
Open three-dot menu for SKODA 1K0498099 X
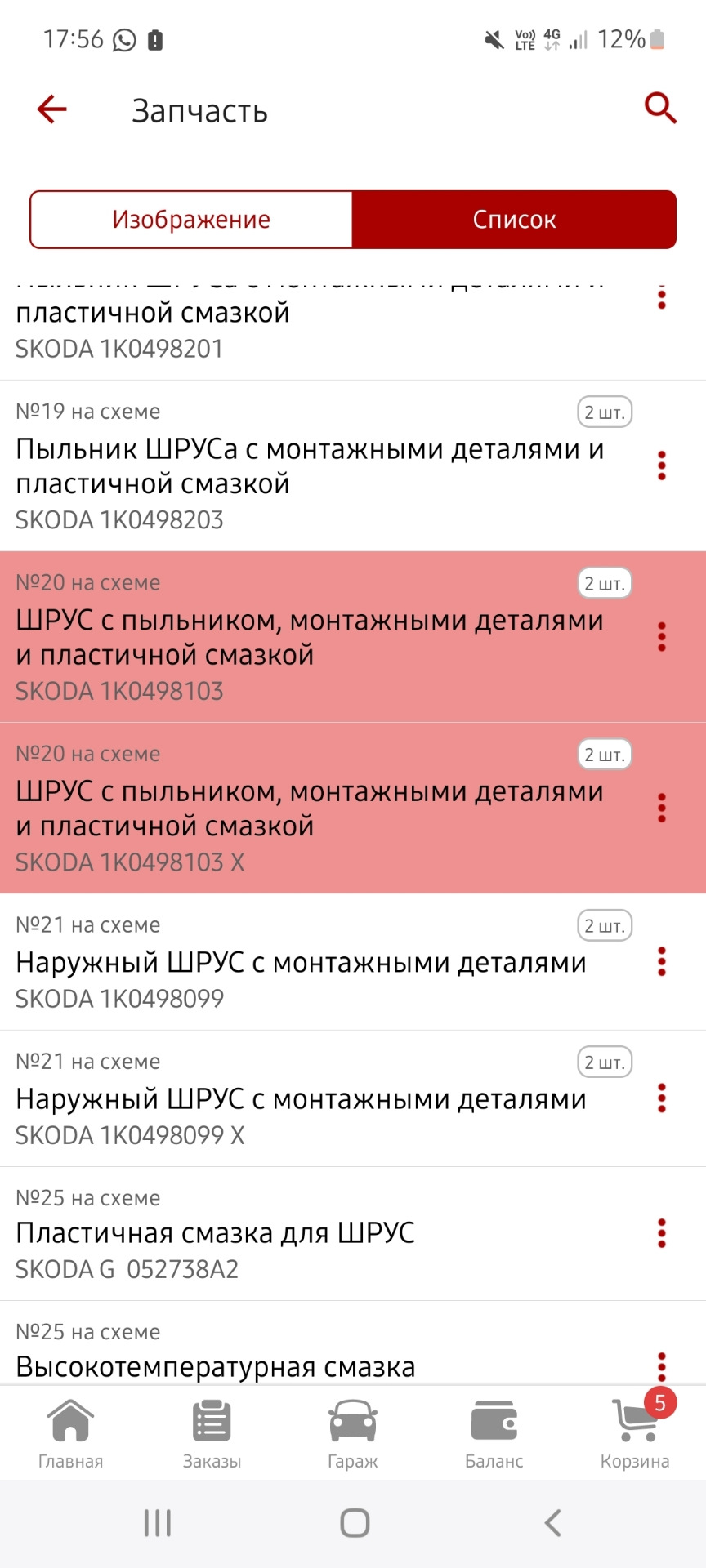662,1098
